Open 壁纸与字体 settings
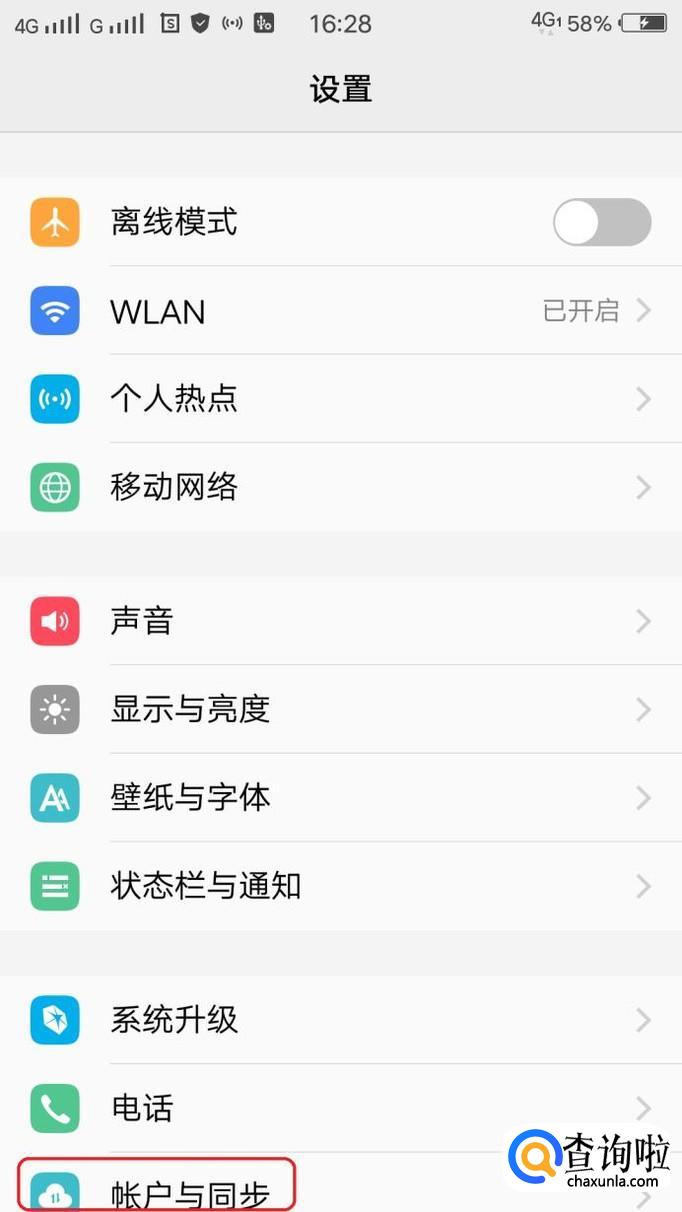Viewport: 682px width, 1212px height. (340, 797)
